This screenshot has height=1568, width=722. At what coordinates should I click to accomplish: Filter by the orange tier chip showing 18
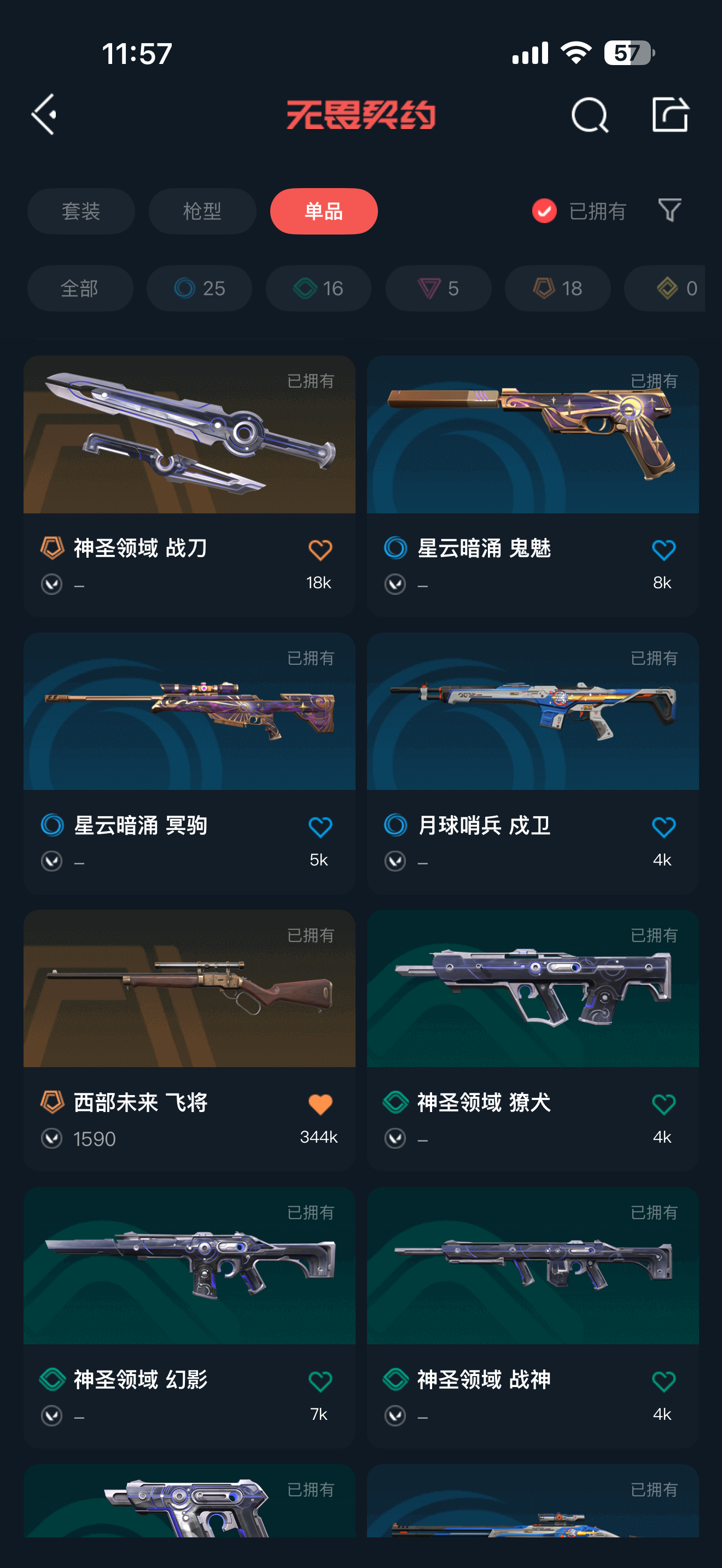tap(557, 289)
